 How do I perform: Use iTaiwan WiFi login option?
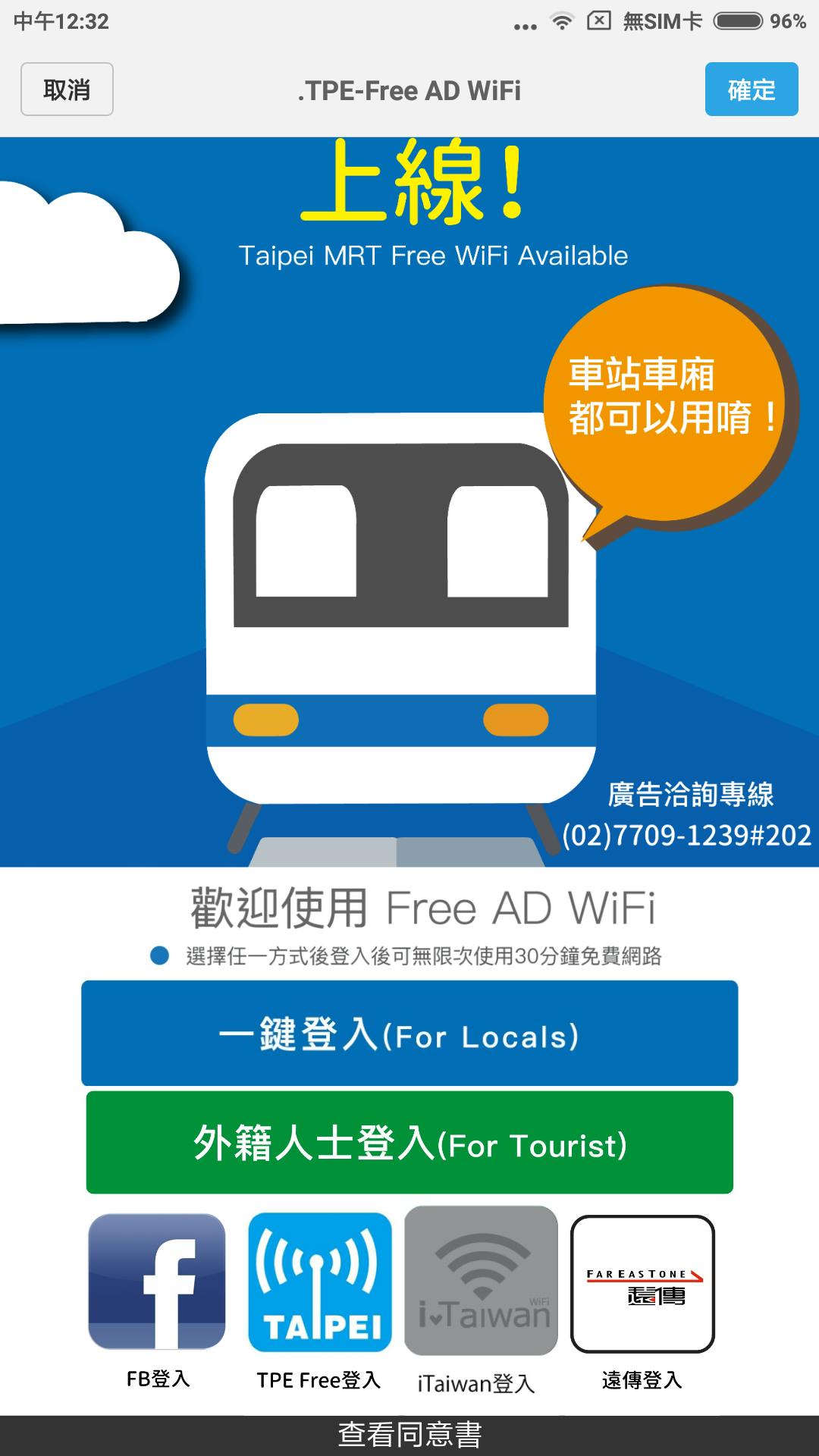pos(481,1282)
